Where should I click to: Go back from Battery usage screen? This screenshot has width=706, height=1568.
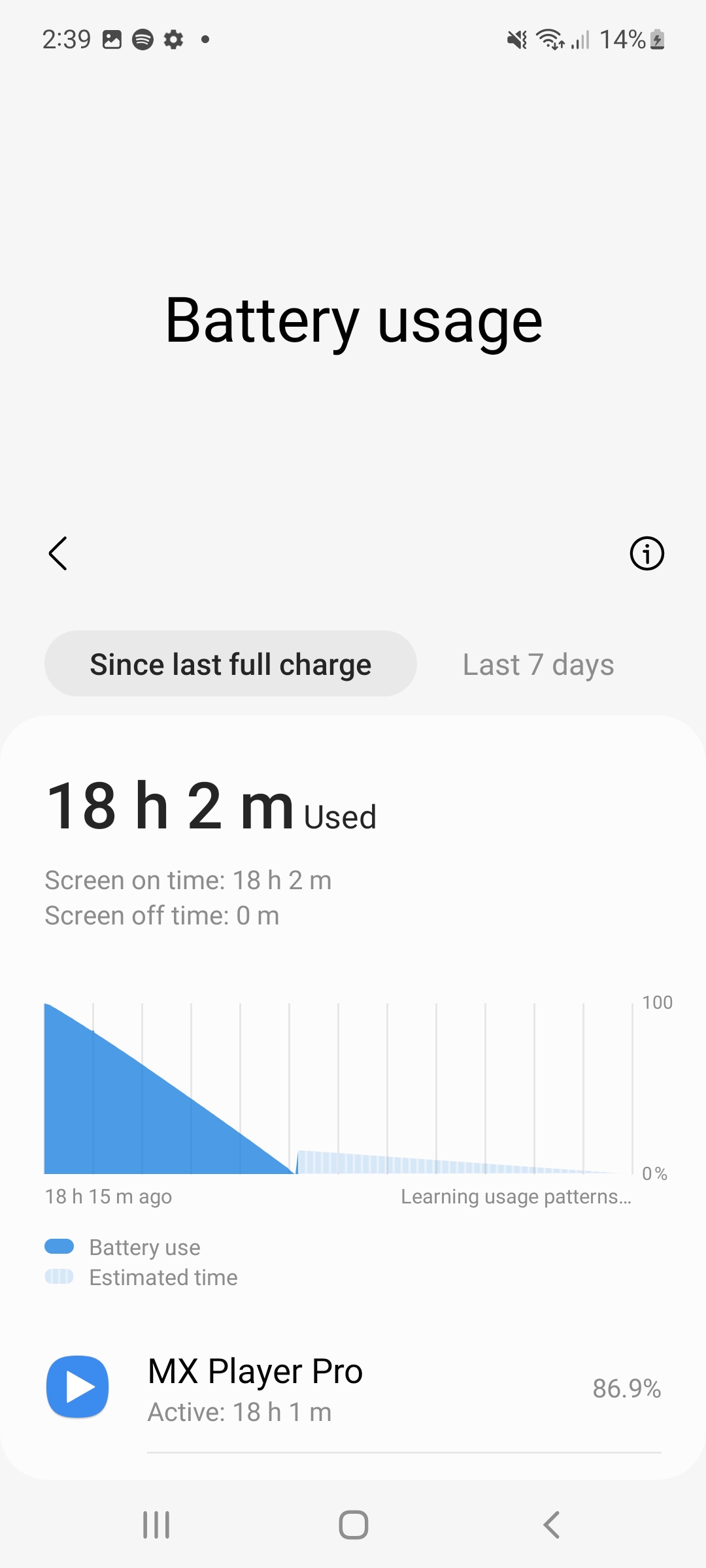[58, 553]
